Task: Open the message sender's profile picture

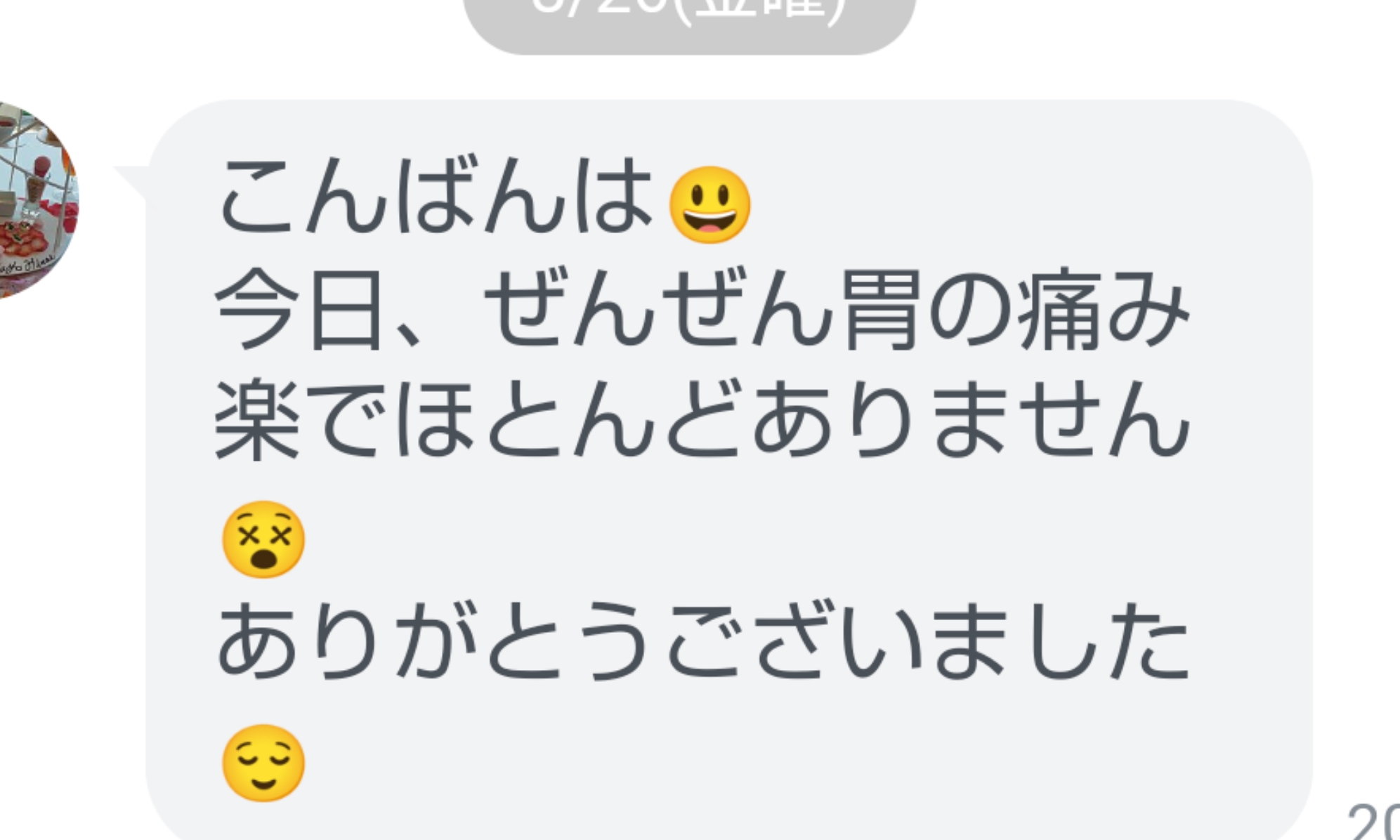Action: tap(32, 200)
